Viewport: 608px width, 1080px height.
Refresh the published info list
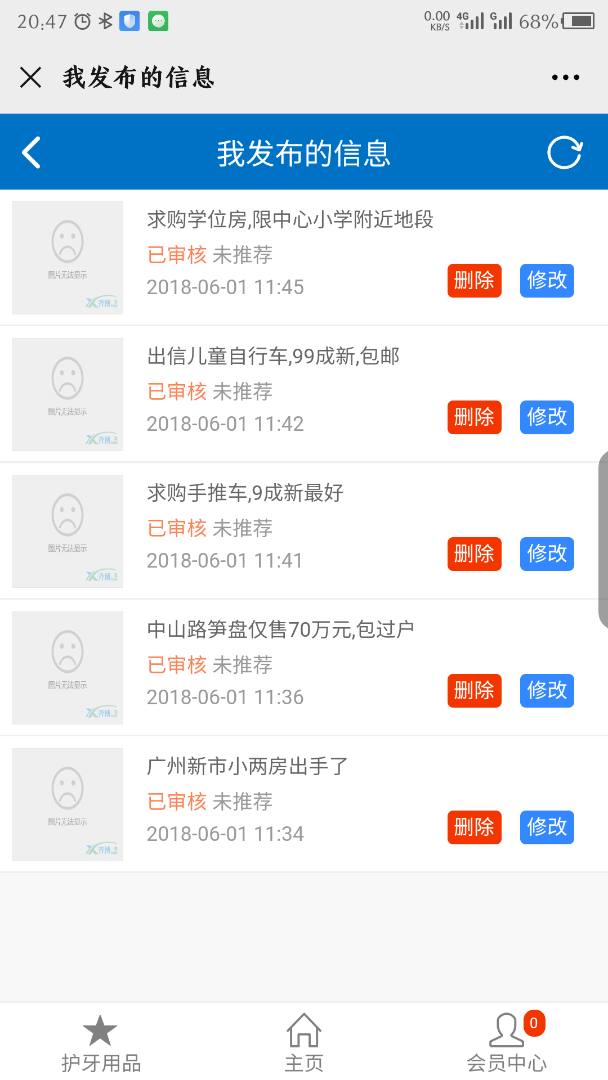pos(564,153)
